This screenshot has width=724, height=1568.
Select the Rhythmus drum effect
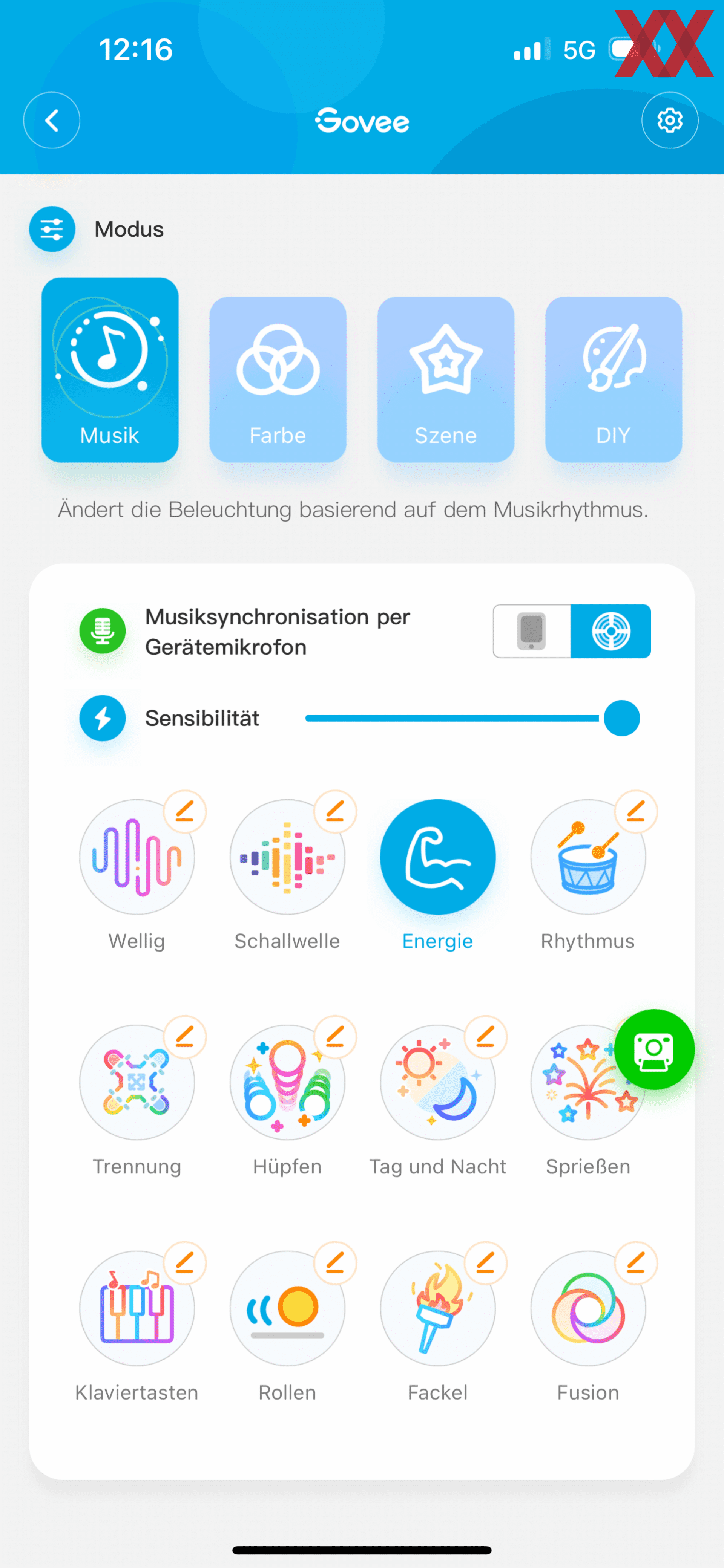588,857
